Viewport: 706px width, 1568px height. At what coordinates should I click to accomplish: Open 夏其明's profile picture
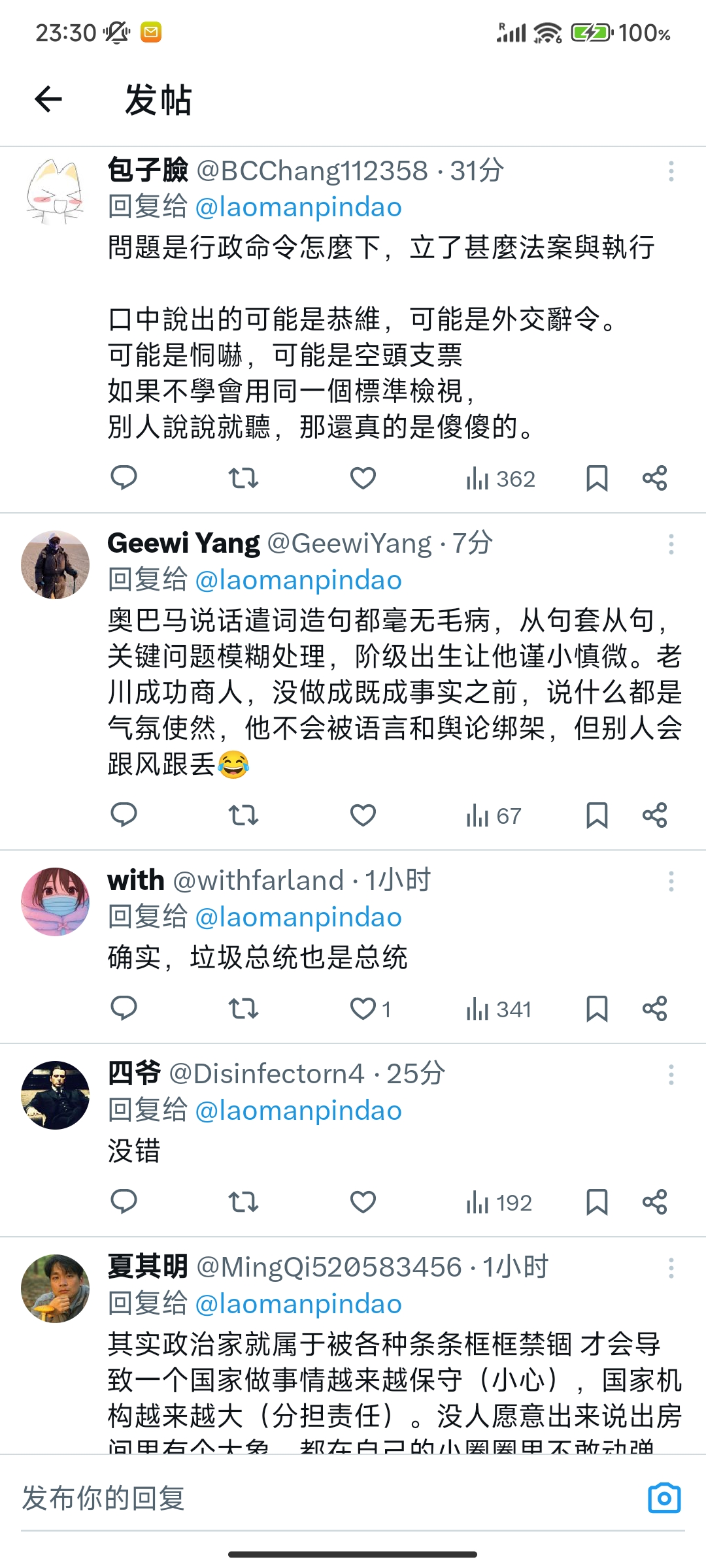click(56, 1288)
